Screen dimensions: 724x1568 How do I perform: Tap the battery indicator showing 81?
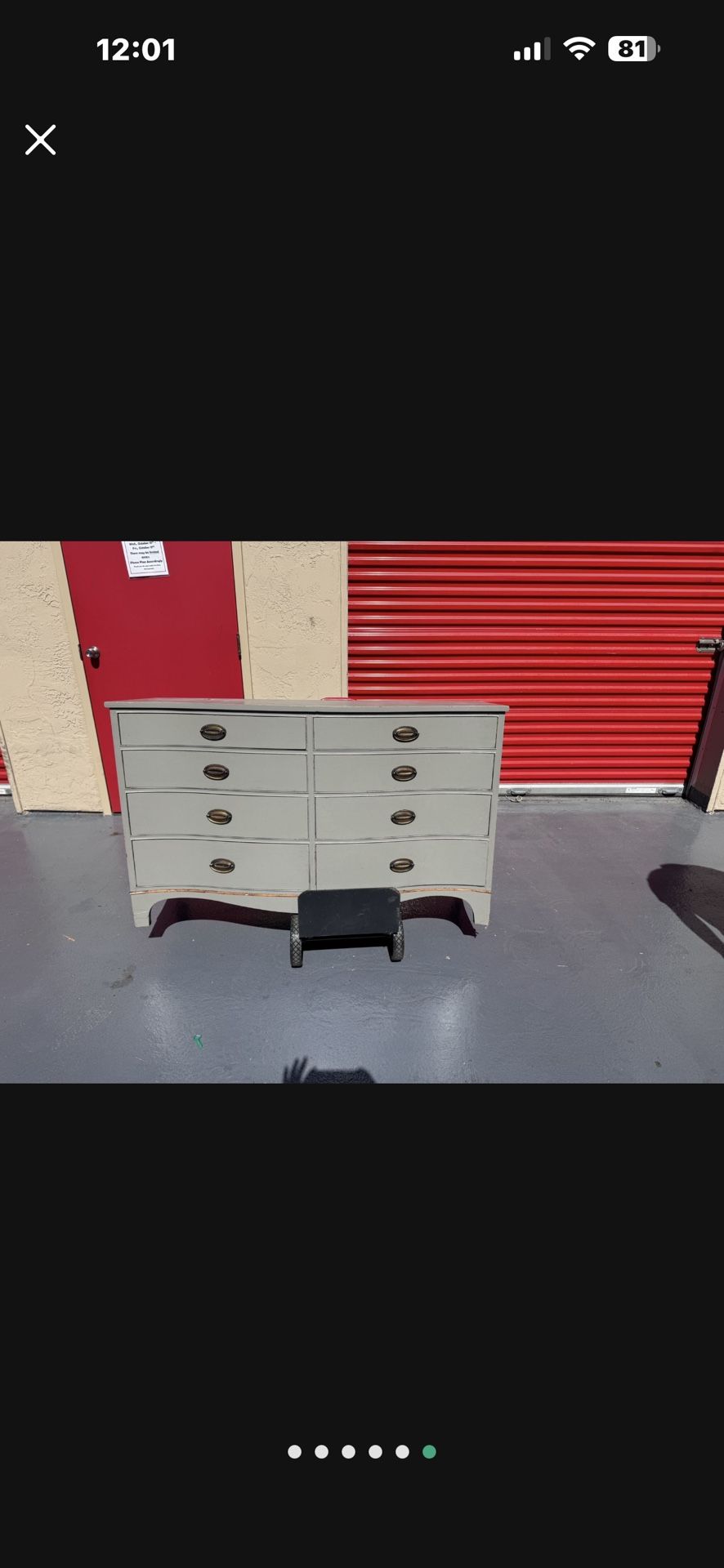click(633, 49)
